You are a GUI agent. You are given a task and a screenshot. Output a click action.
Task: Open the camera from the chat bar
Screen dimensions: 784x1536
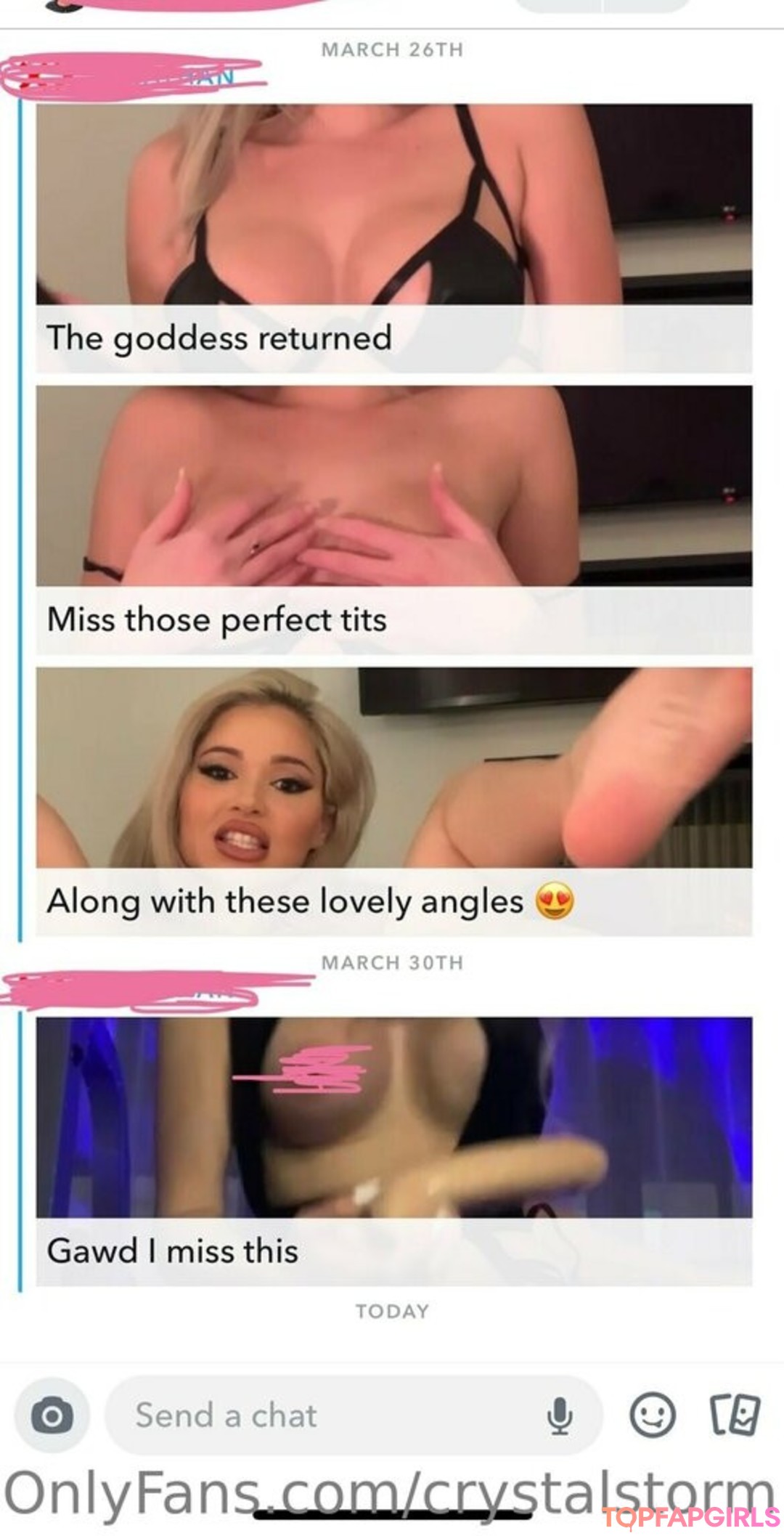click(x=50, y=1416)
